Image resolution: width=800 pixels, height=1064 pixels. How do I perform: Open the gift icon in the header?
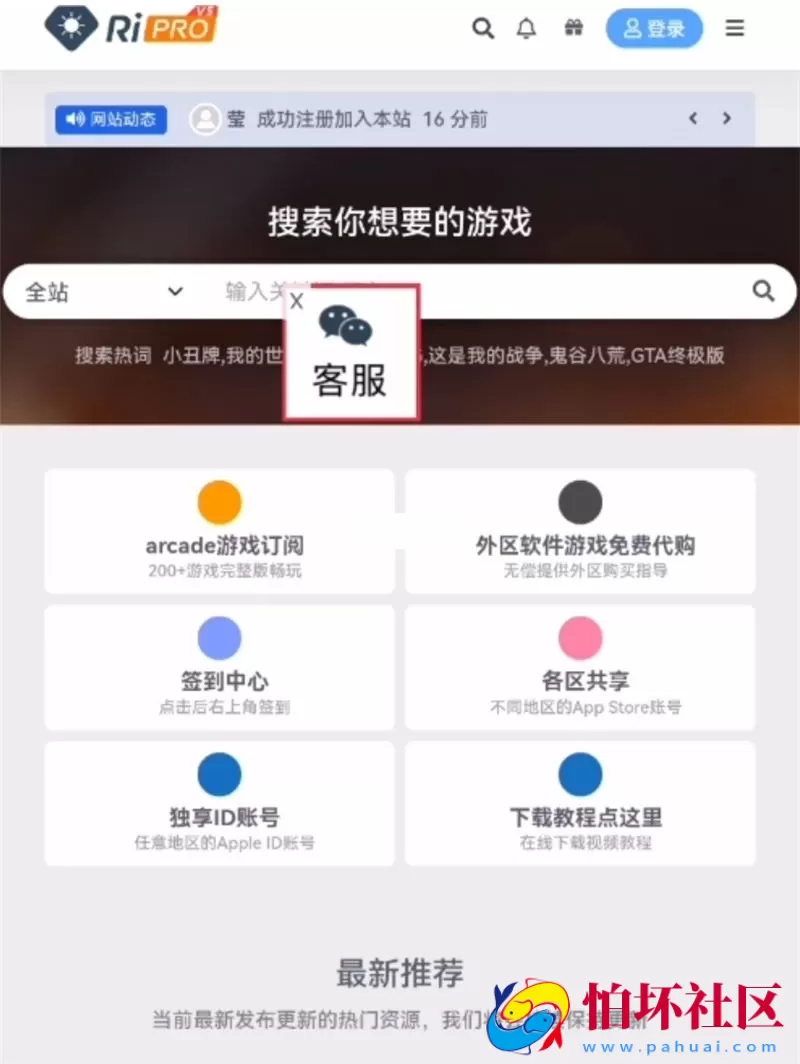(574, 28)
